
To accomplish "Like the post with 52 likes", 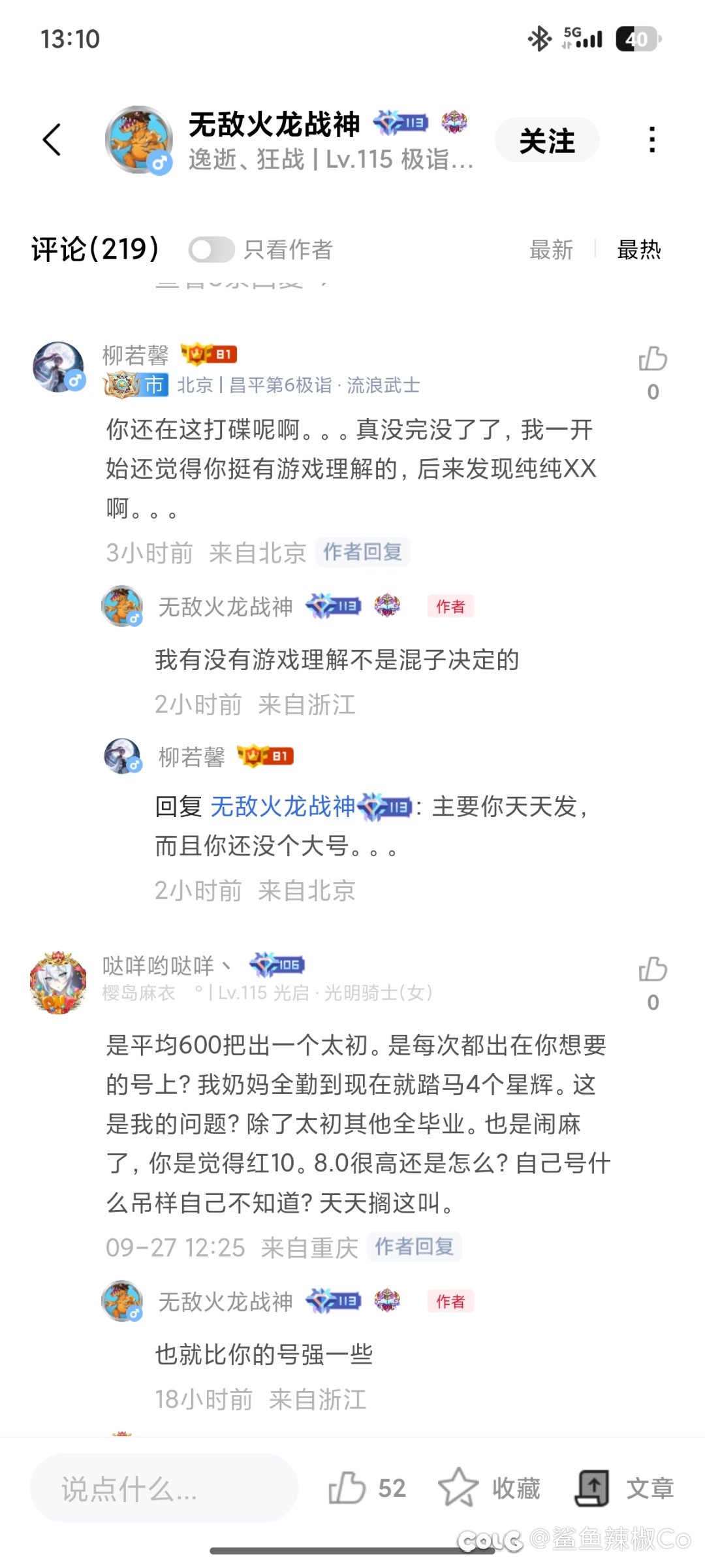I will [x=347, y=1488].
